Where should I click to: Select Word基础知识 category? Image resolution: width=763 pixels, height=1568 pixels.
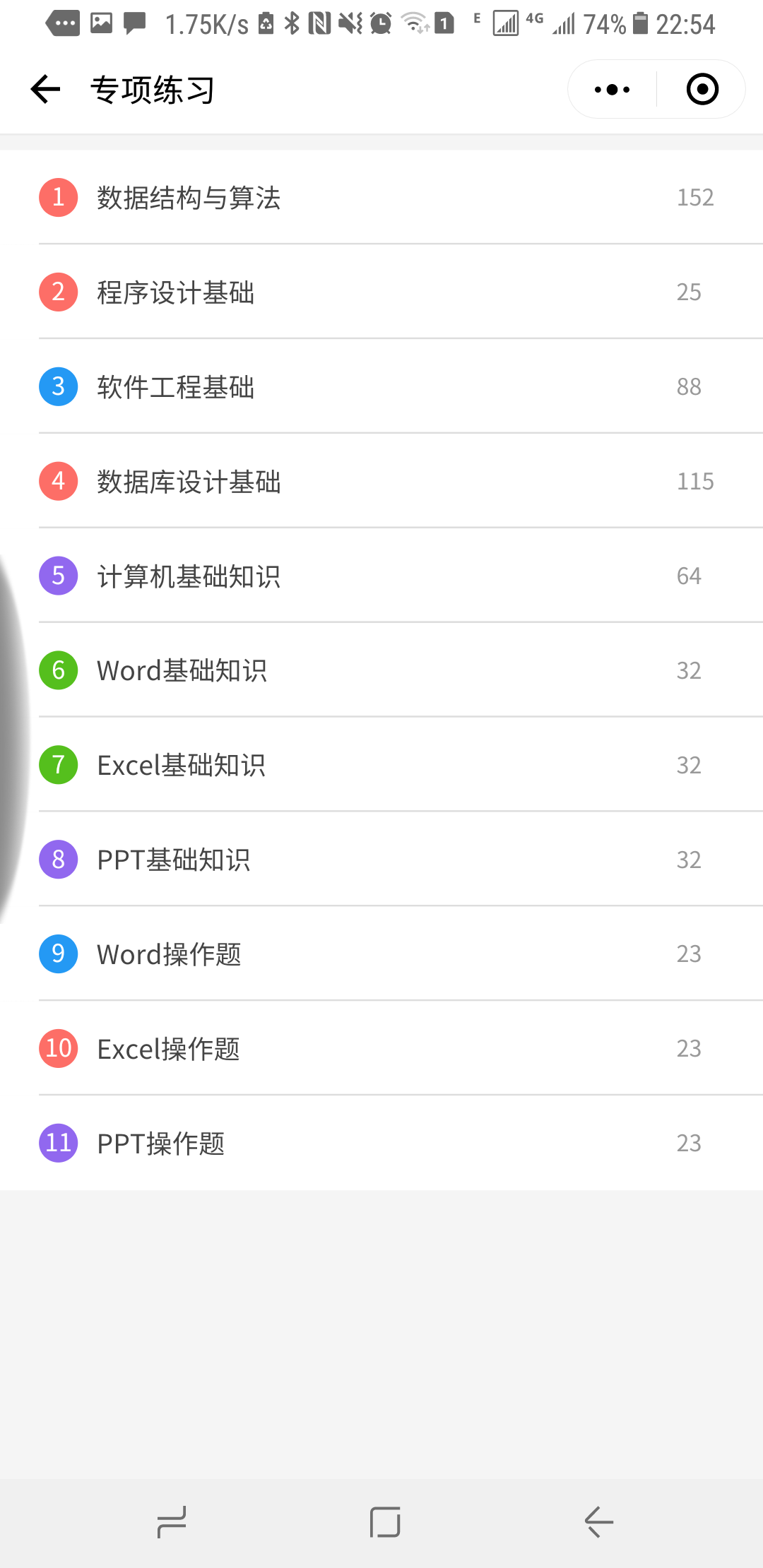pyautogui.click(x=381, y=670)
